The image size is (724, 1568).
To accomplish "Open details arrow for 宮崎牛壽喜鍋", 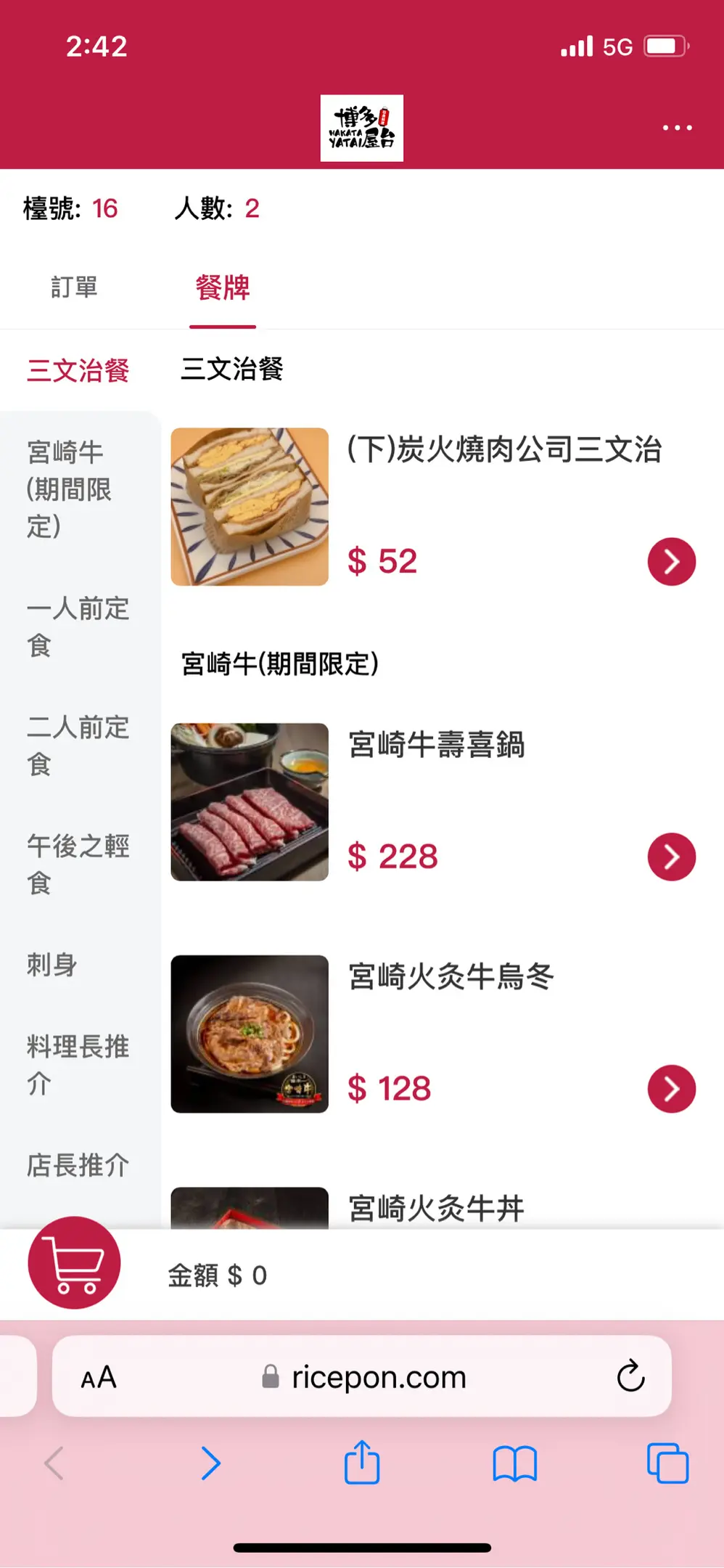I will (x=671, y=857).
